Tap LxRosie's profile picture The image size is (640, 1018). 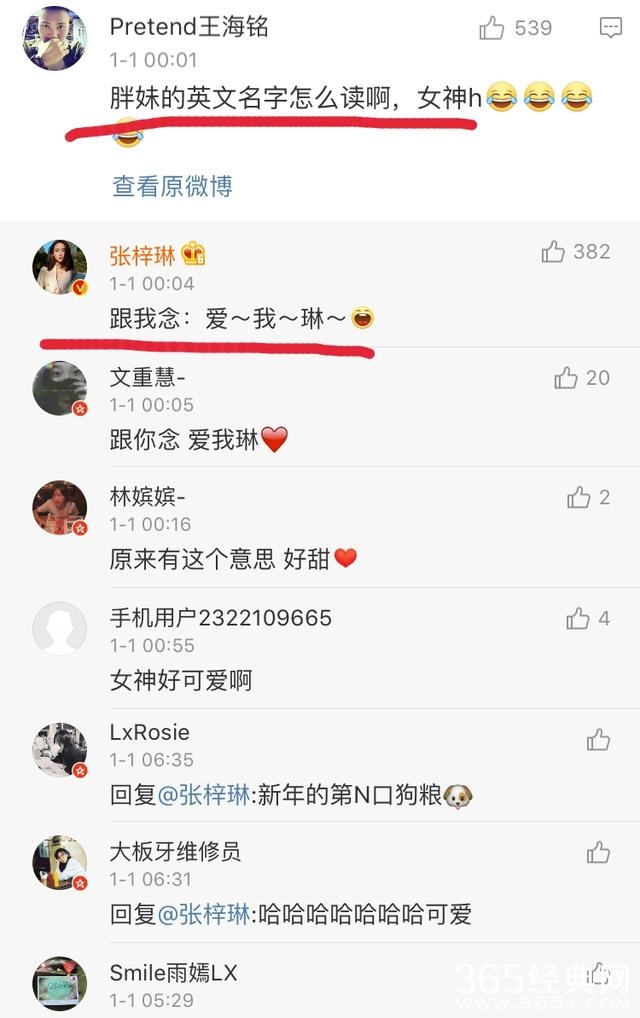59,749
